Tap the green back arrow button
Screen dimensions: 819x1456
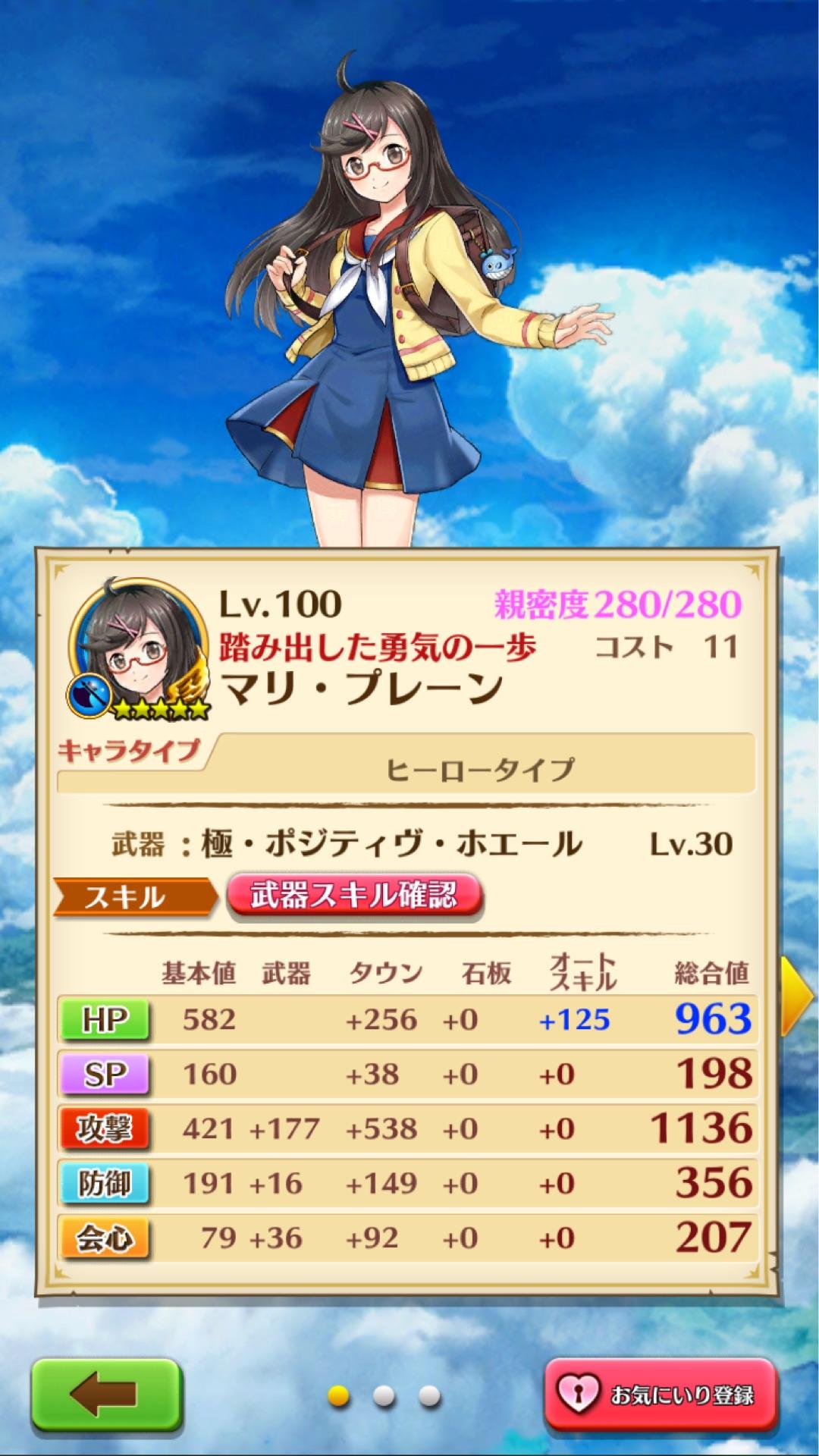point(105,1393)
